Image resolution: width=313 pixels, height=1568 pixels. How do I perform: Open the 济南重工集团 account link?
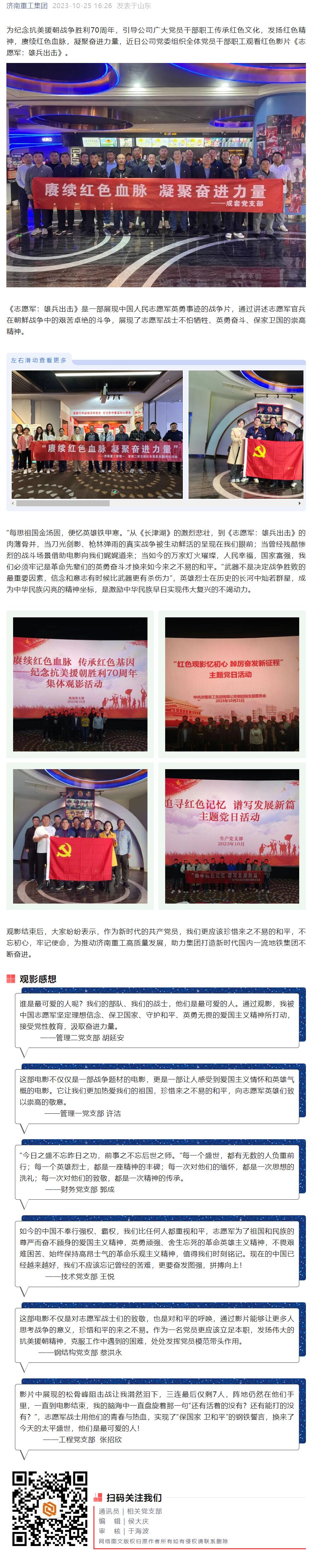27,5
